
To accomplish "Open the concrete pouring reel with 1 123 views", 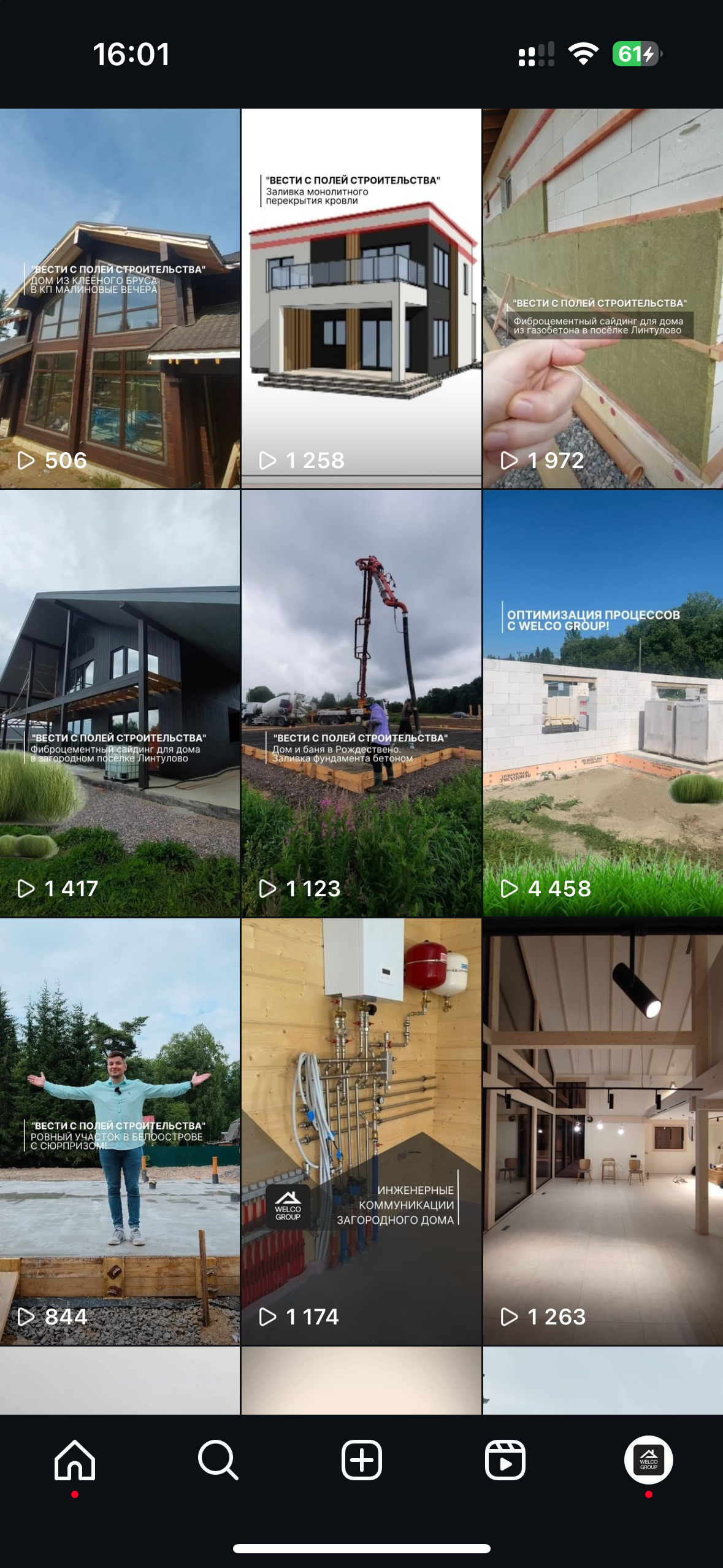I will [361, 703].
